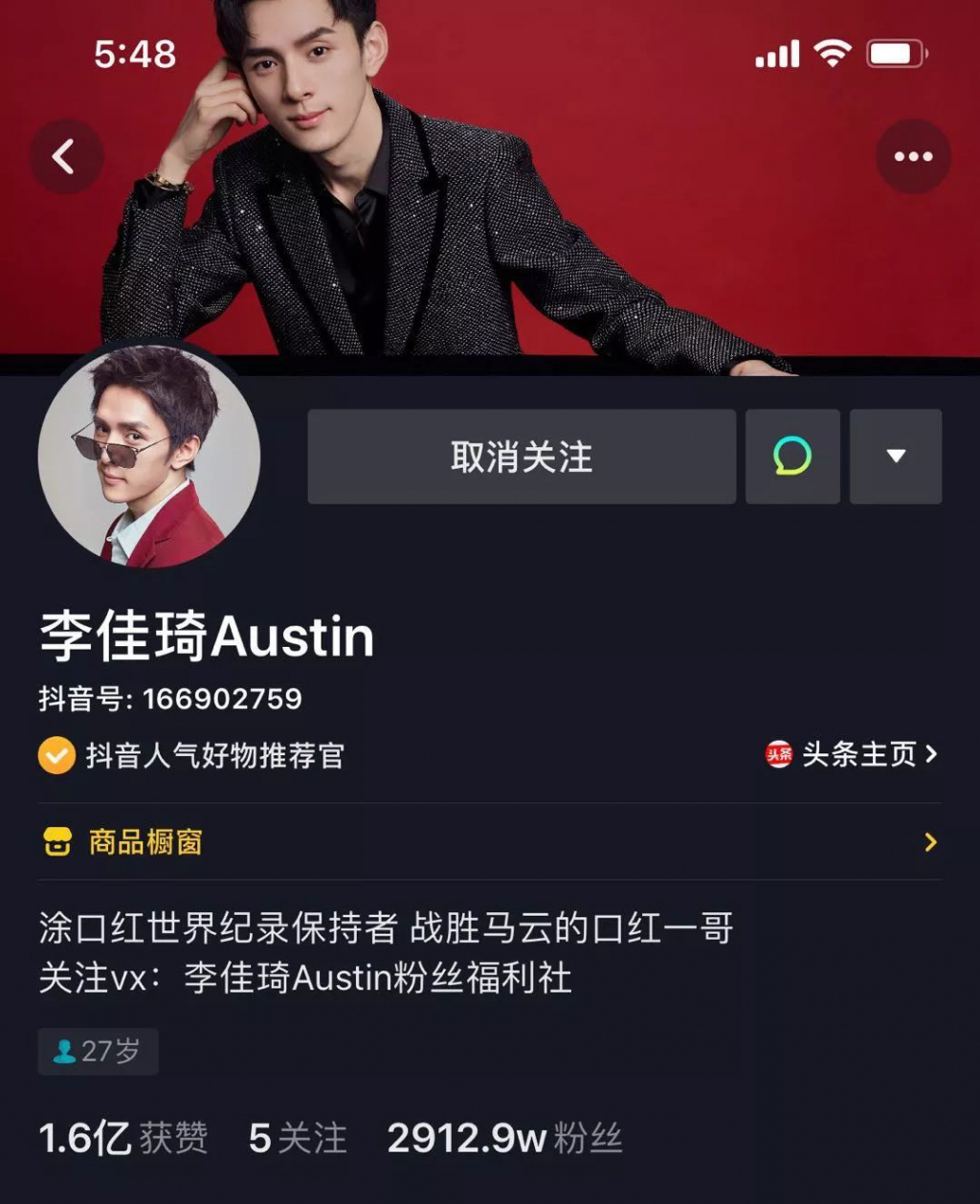The image size is (980, 1204).
Task: Open the 商品橱窗 shop window icon
Action: point(59,843)
